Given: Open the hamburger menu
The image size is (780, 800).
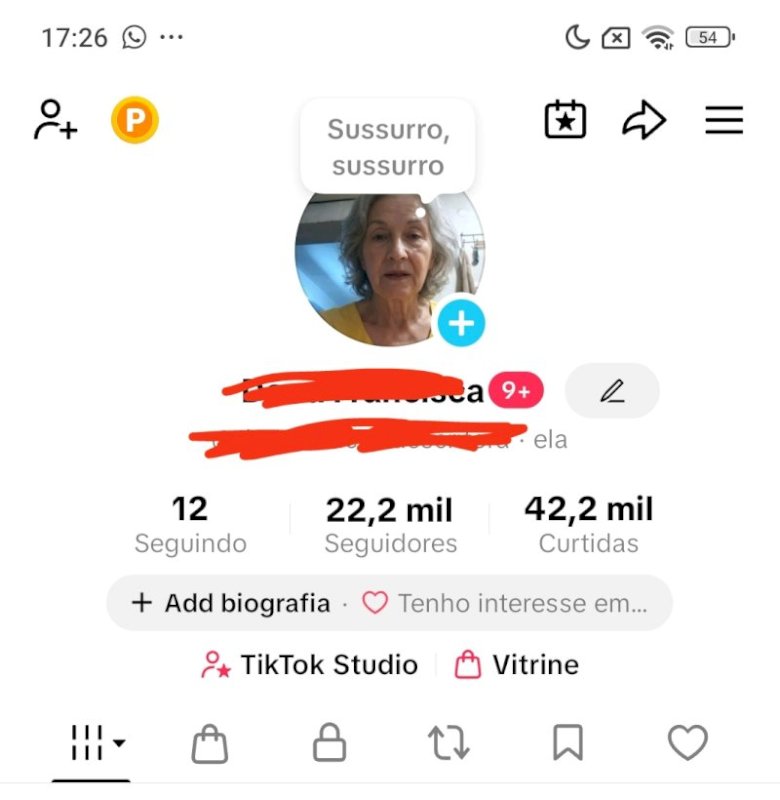Looking at the screenshot, I should tap(723, 119).
